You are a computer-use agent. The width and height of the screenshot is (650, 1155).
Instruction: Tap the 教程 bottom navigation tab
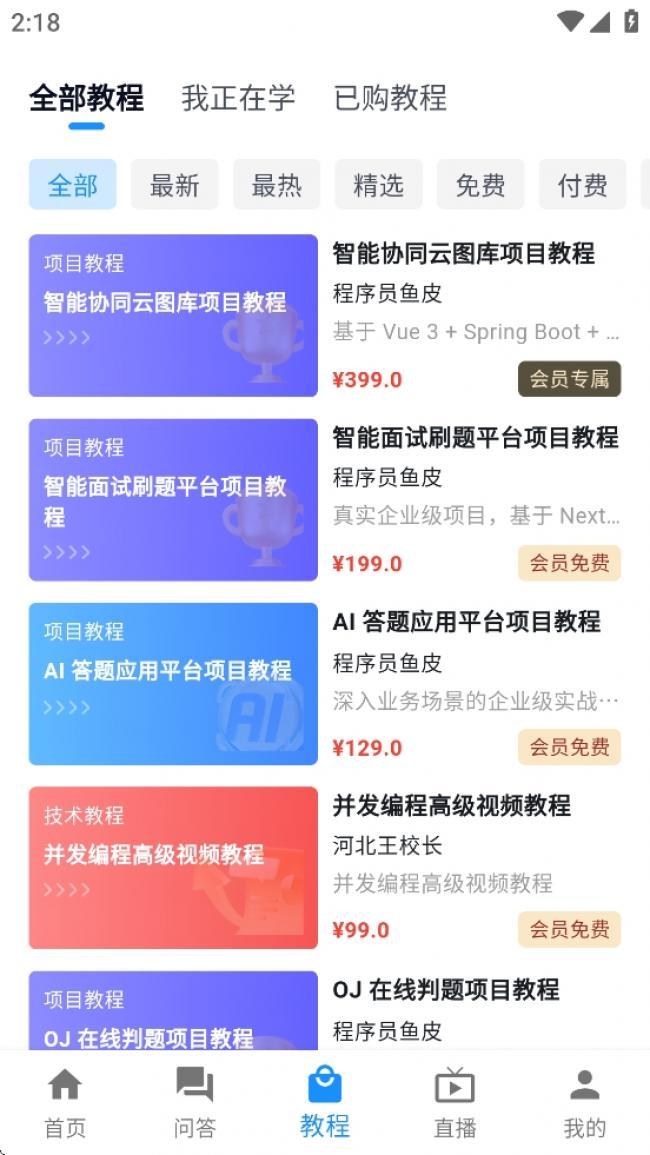pyautogui.click(x=325, y=1102)
